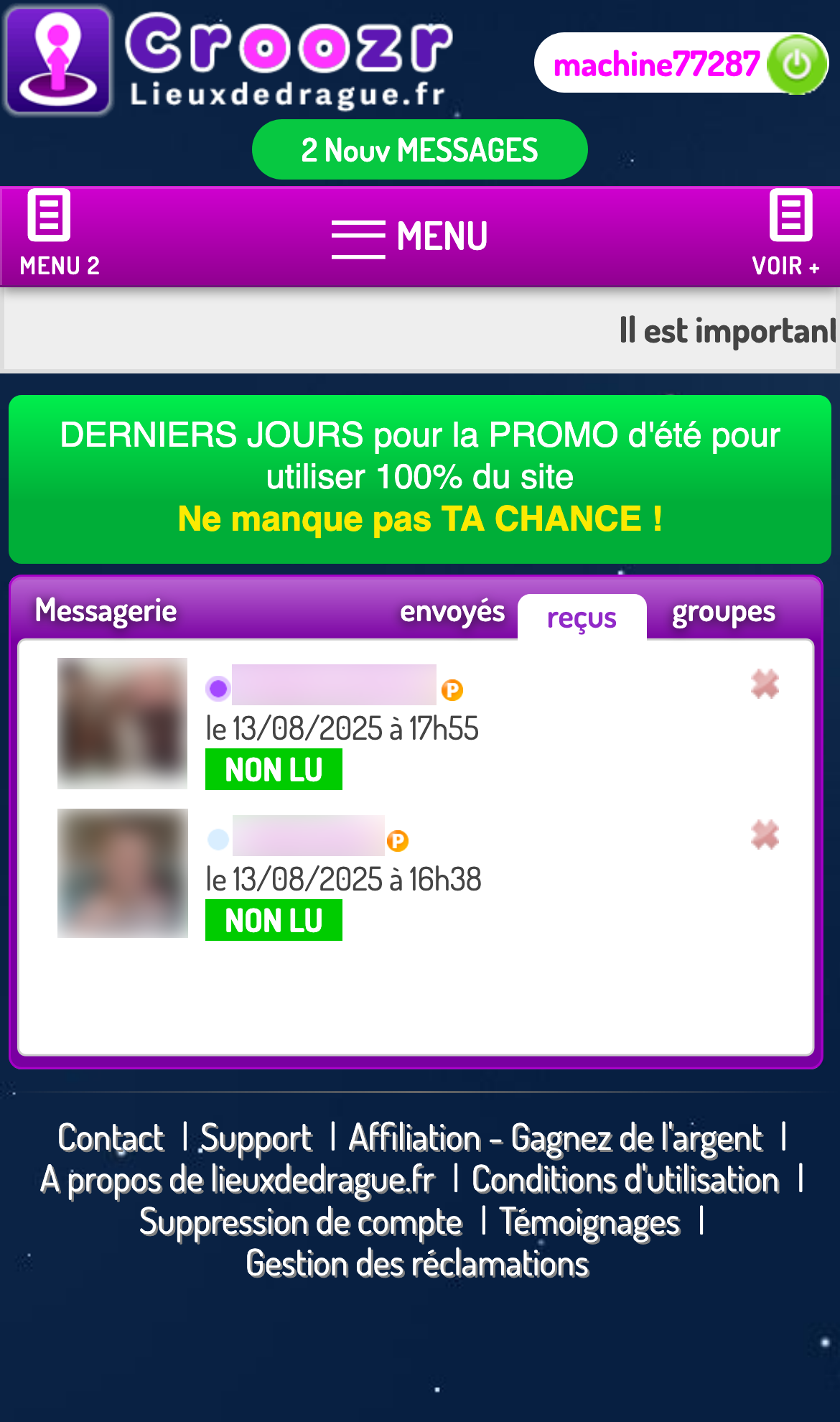Screen dimensions: 840x1422
Task: Delete the message from 16h38
Action: coord(765,835)
